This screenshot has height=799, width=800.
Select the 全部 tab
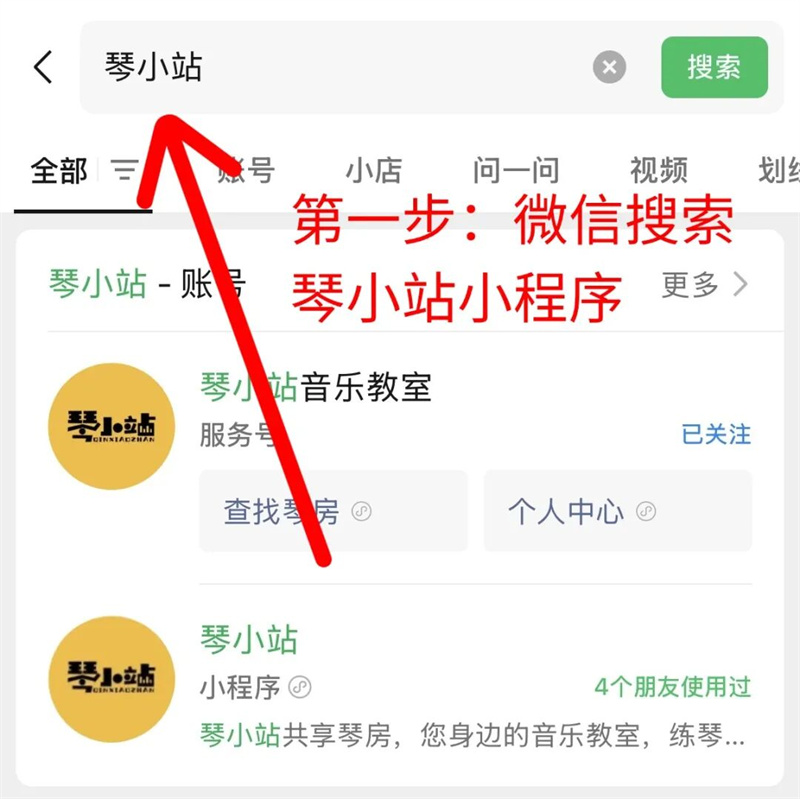click(59, 171)
